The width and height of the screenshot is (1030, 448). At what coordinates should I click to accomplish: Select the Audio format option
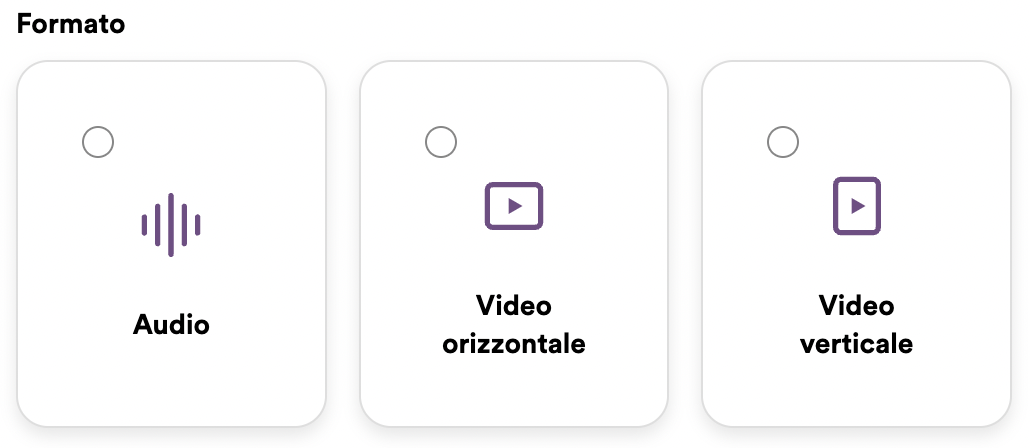coord(98,142)
